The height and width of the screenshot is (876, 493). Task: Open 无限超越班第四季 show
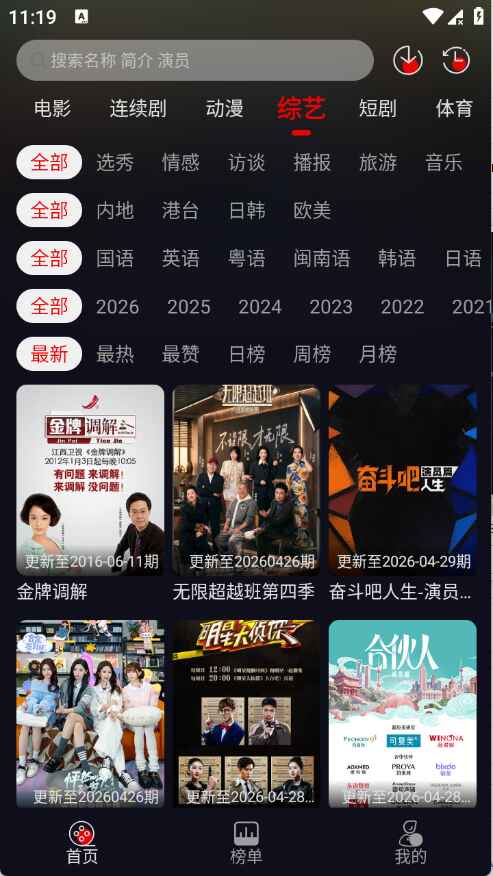coord(246,492)
